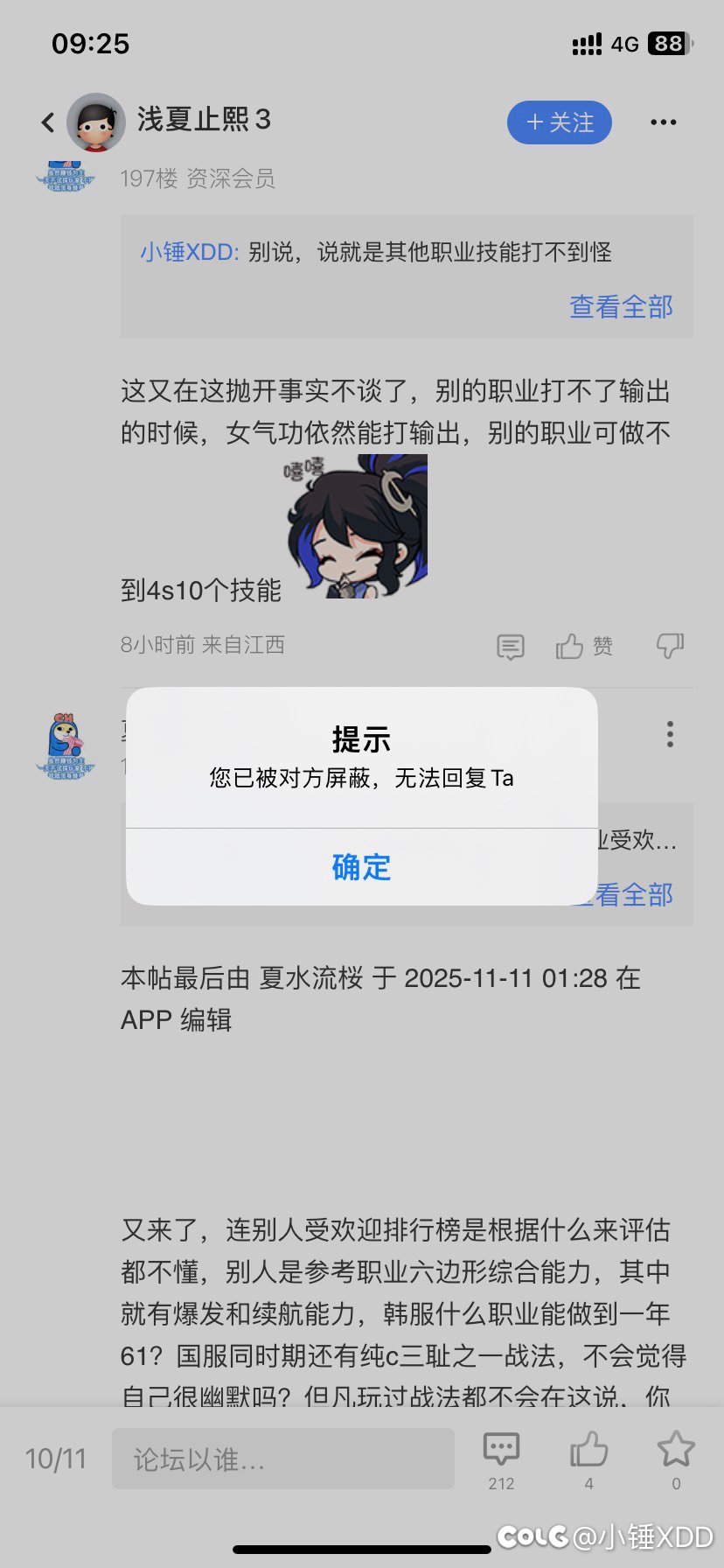Like the thread with bottom thumbs-up
724x1568 pixels.
tap(588, 1456)
